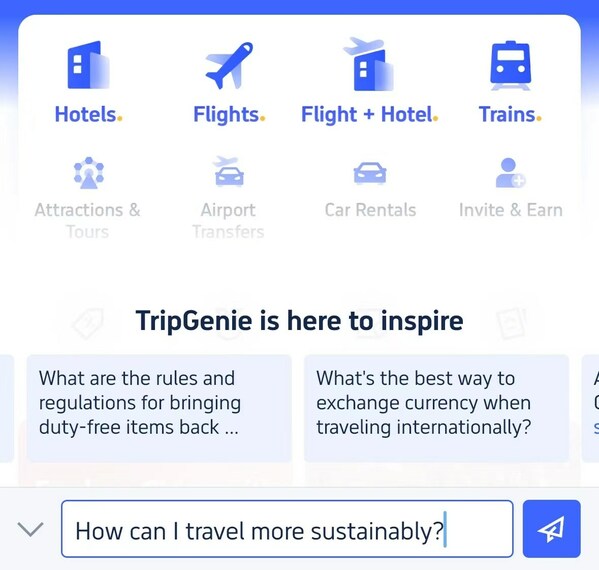599x570 pixels.
Task: Open Flights
Action: [x=229, y=82]
